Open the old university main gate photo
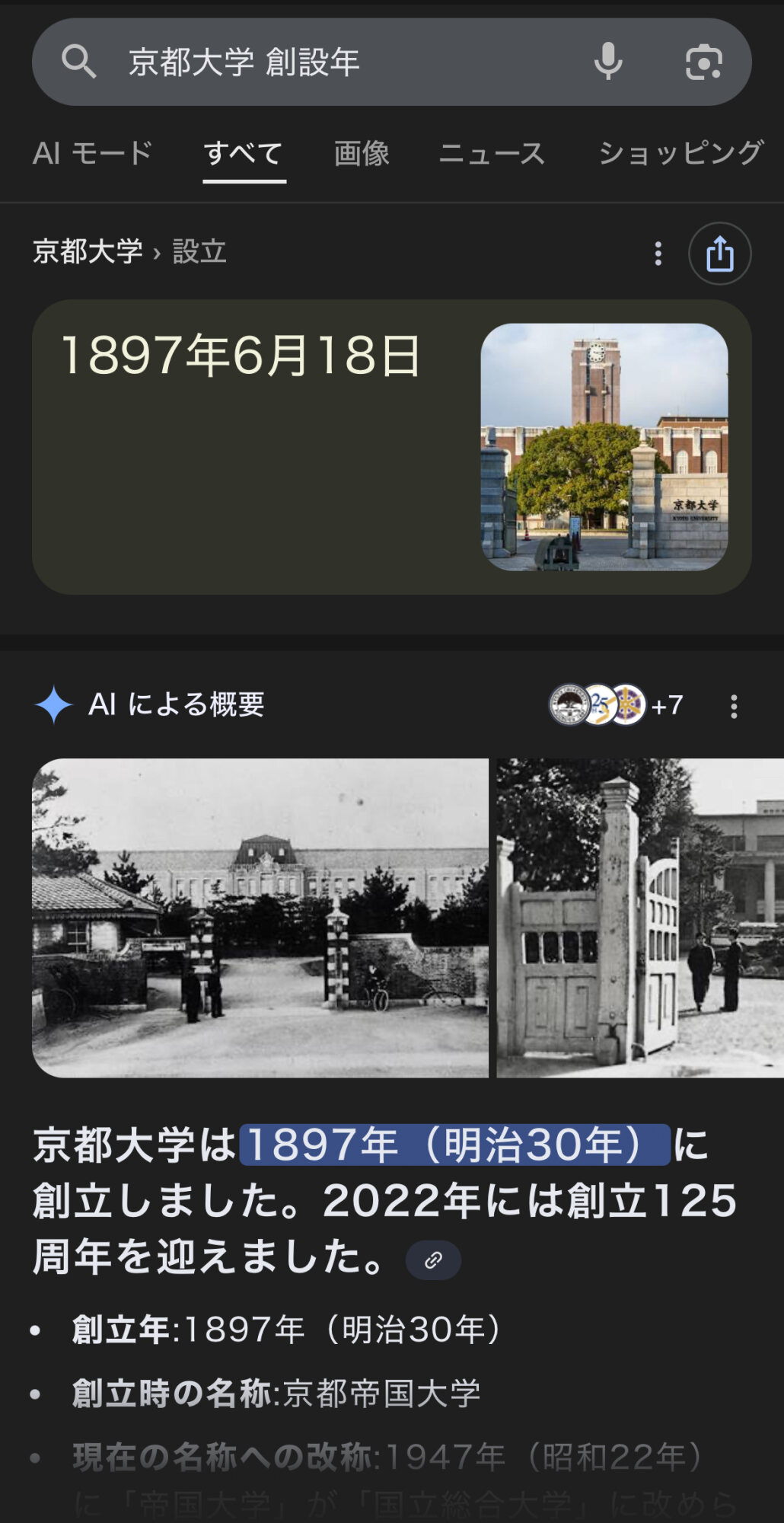Viewport: 784px width, 1523px height. click(260, 918)
